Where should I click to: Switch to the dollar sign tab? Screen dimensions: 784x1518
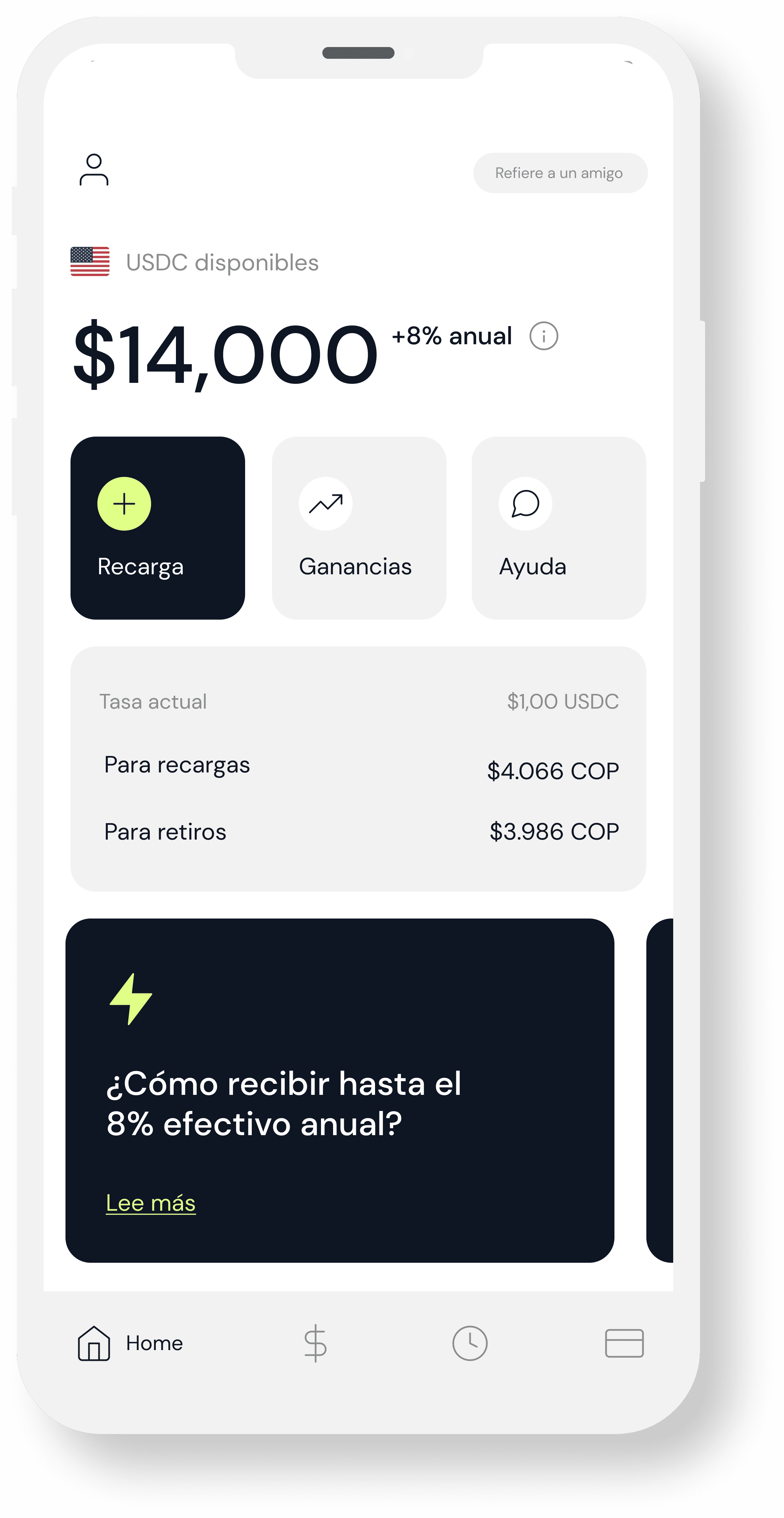(x=315, y=1344)
